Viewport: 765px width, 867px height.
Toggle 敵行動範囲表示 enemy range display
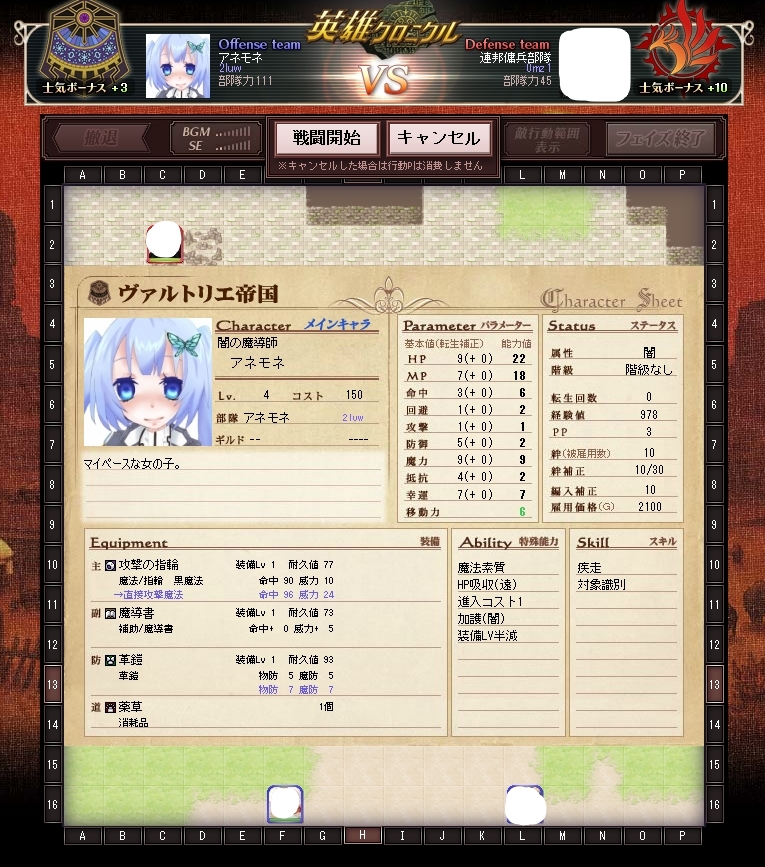point(546,139)
